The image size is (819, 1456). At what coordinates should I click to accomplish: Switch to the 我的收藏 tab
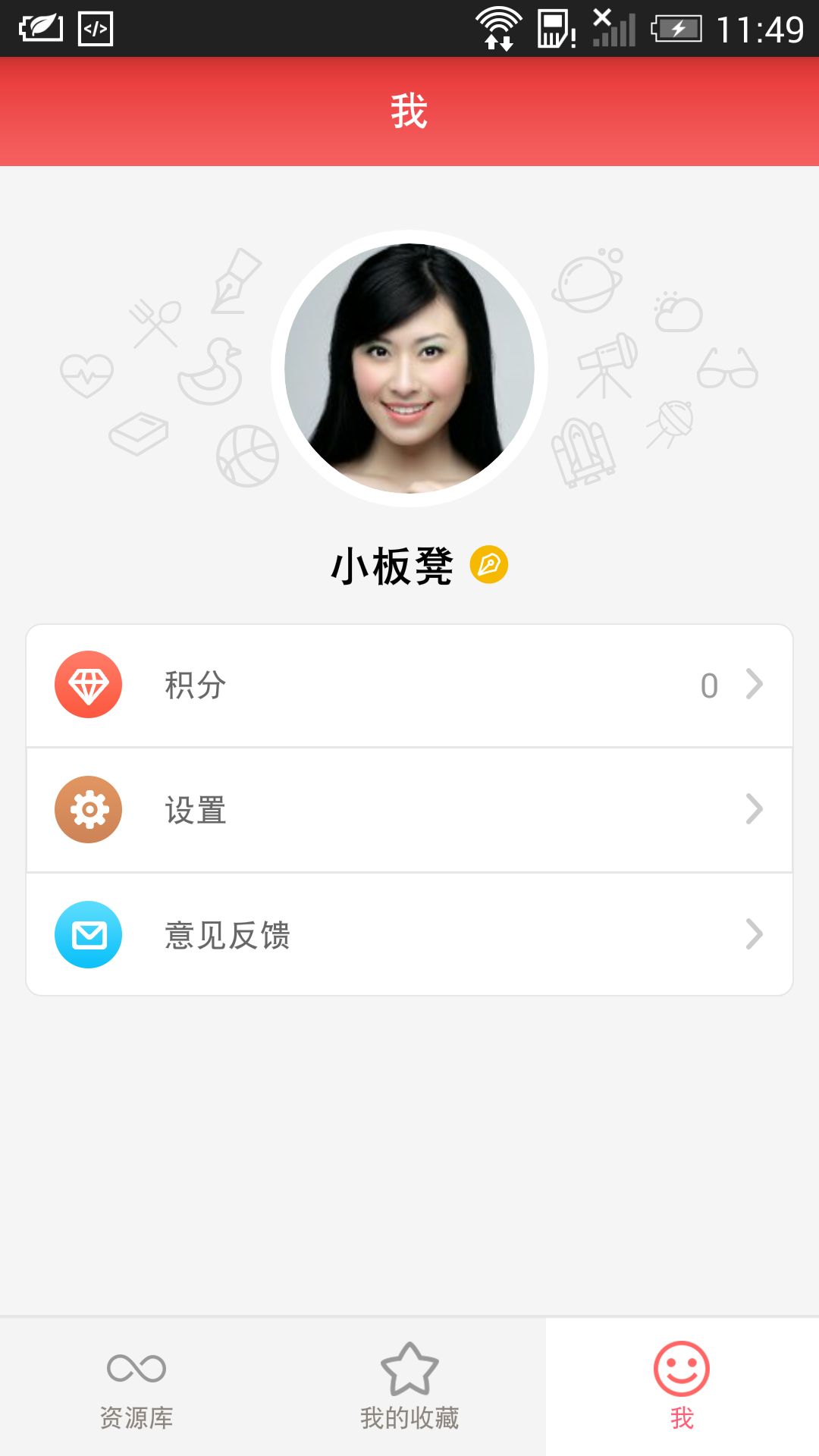click(x=409, y=1386)
